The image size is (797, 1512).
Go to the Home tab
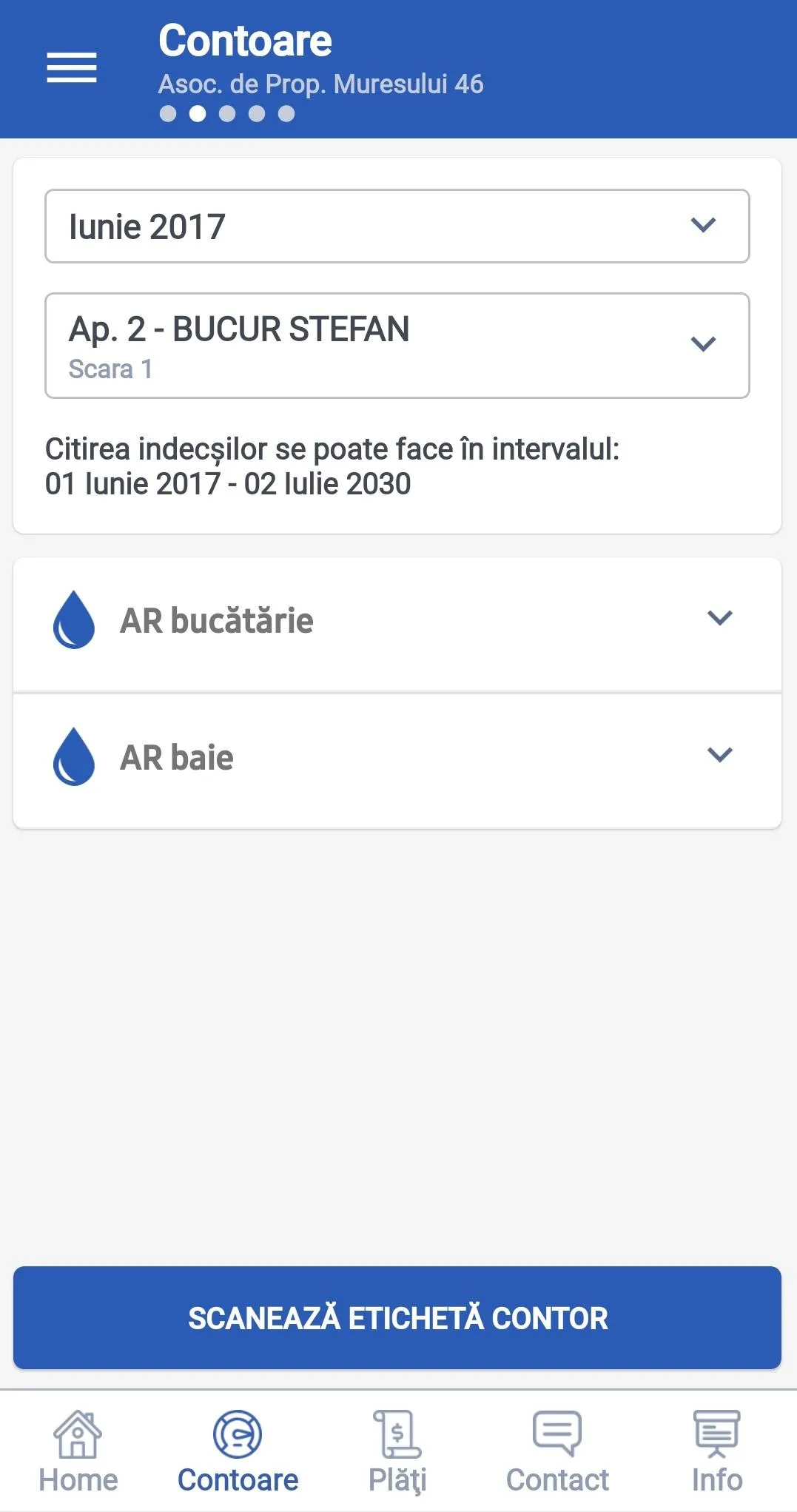(78, 1451)
